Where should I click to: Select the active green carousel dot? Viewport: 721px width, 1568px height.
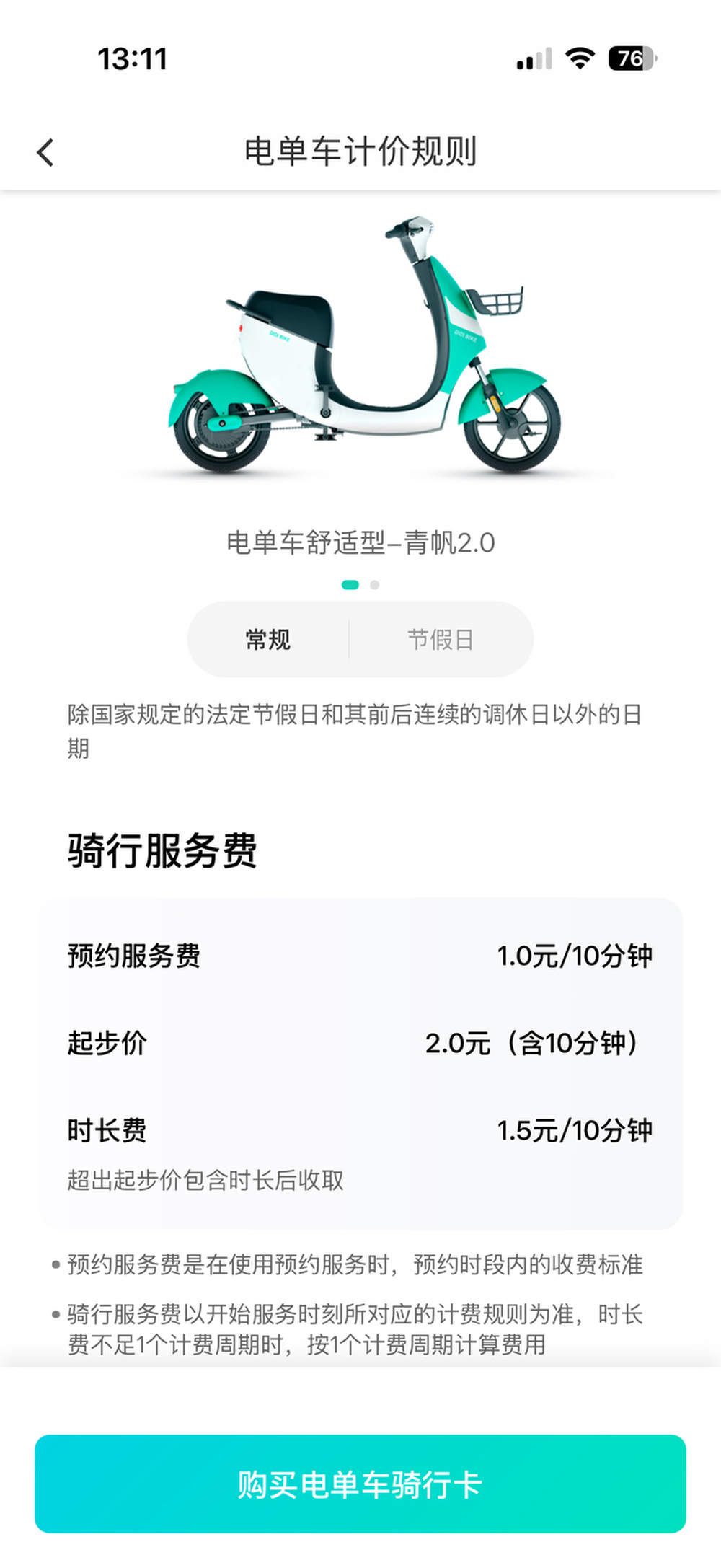[351, 586]
